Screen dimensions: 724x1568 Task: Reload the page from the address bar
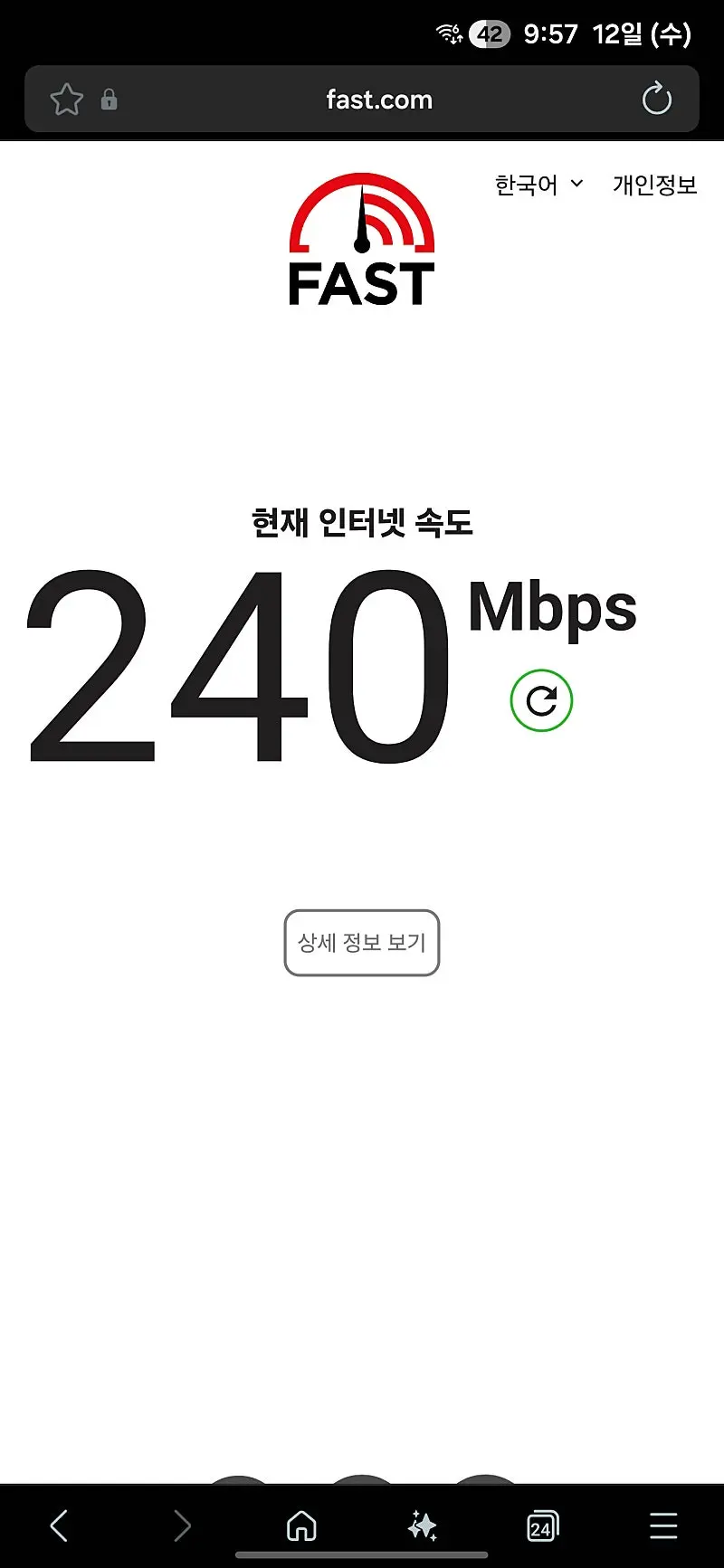point(656,99)
